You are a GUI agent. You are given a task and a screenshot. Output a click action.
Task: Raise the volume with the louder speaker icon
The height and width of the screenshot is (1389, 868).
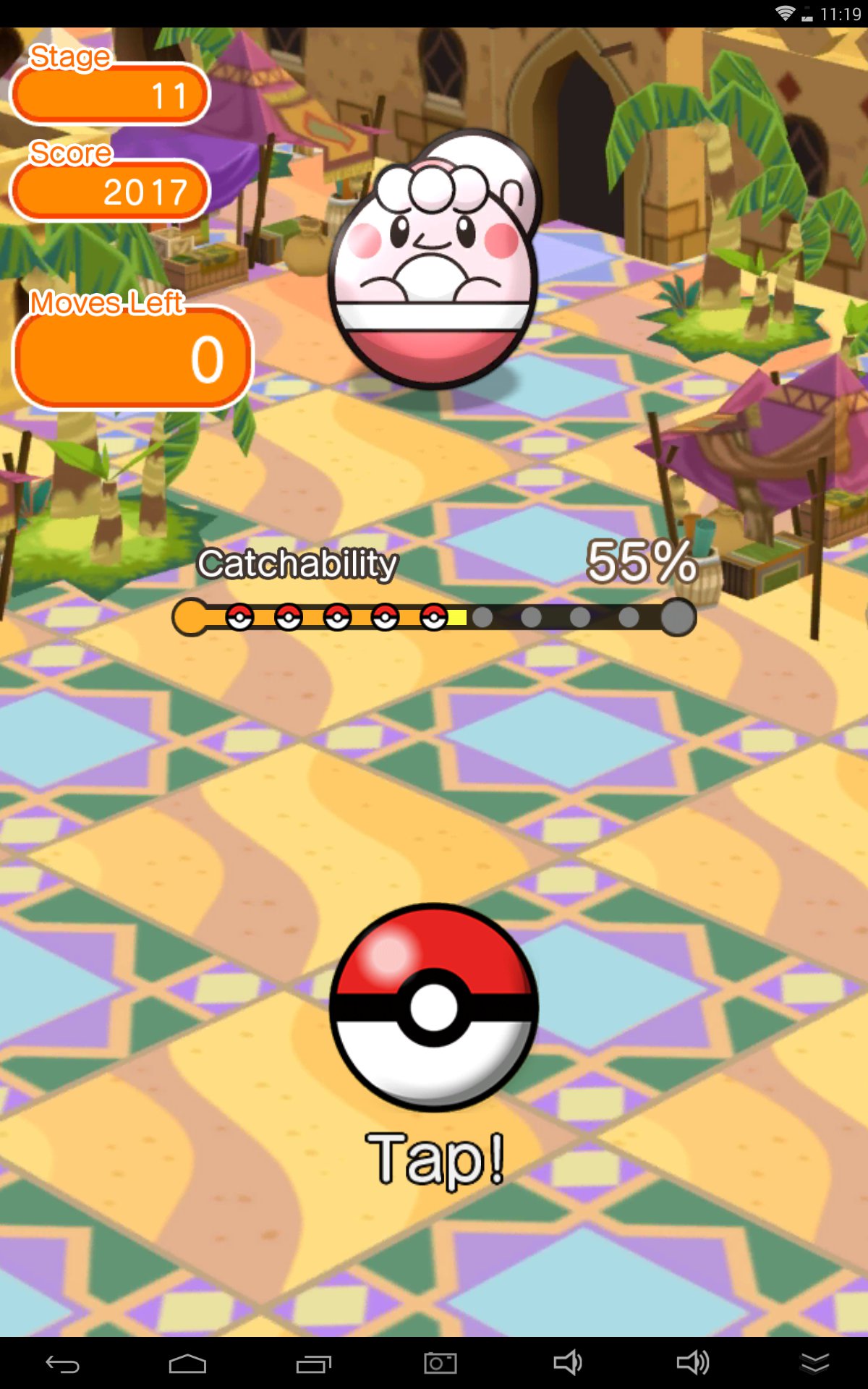692,1363
